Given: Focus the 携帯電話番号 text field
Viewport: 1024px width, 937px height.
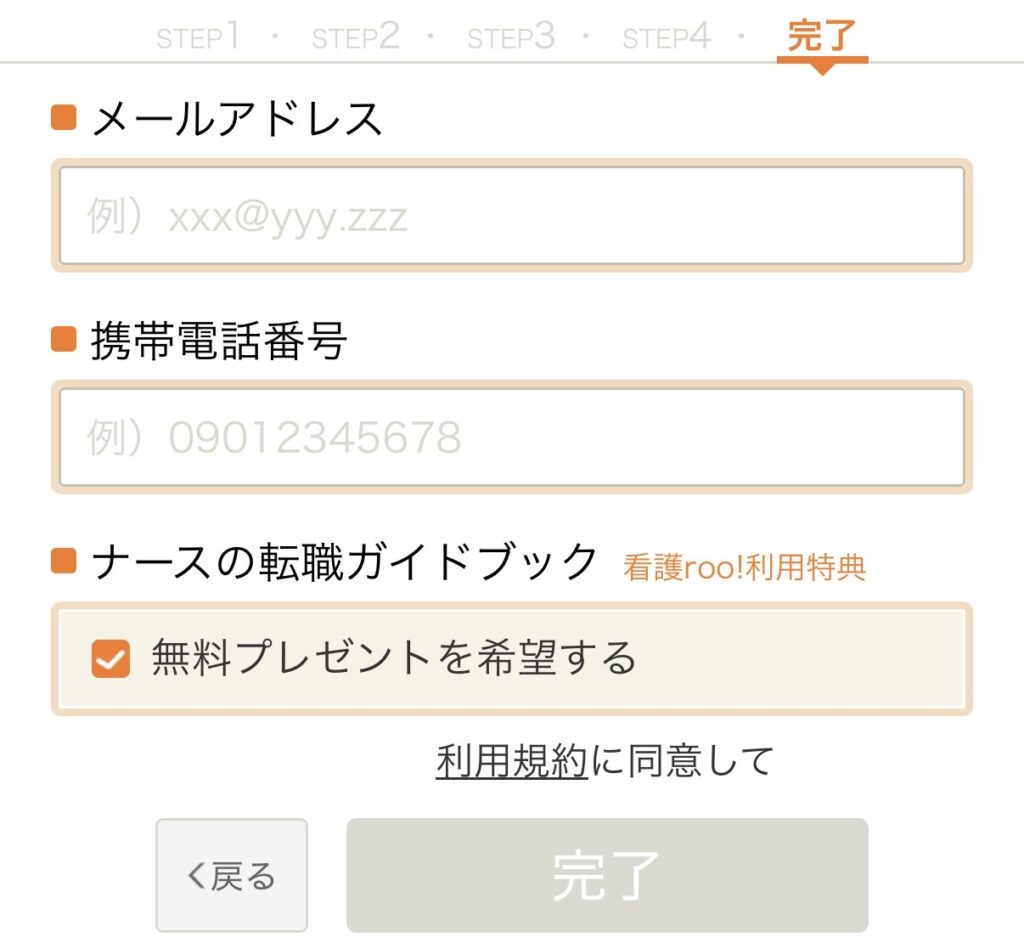Looking at the screenshot, I should (x=511, y=437).
